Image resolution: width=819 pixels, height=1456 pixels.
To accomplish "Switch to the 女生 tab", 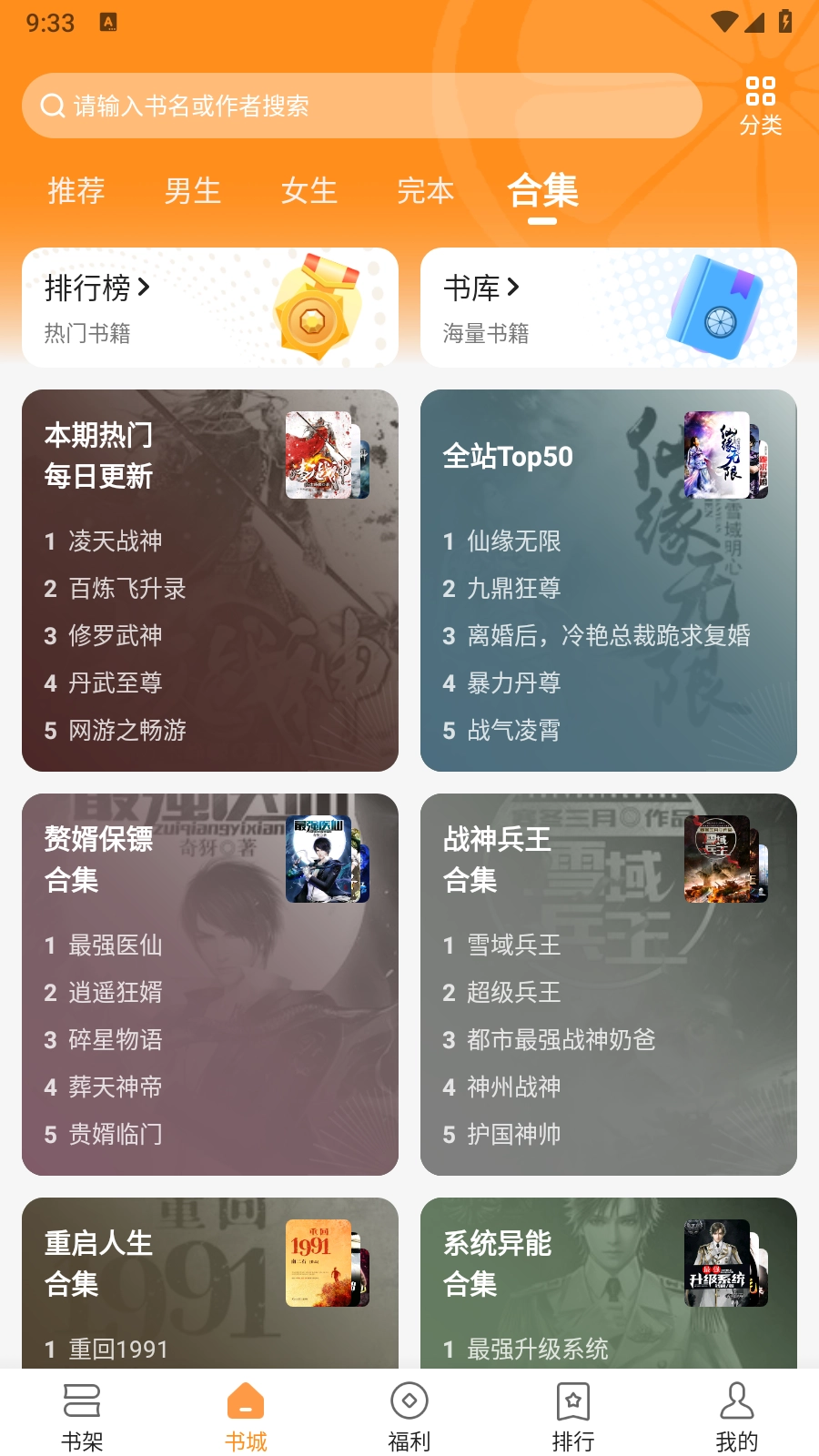I will [x=309, y=191].
